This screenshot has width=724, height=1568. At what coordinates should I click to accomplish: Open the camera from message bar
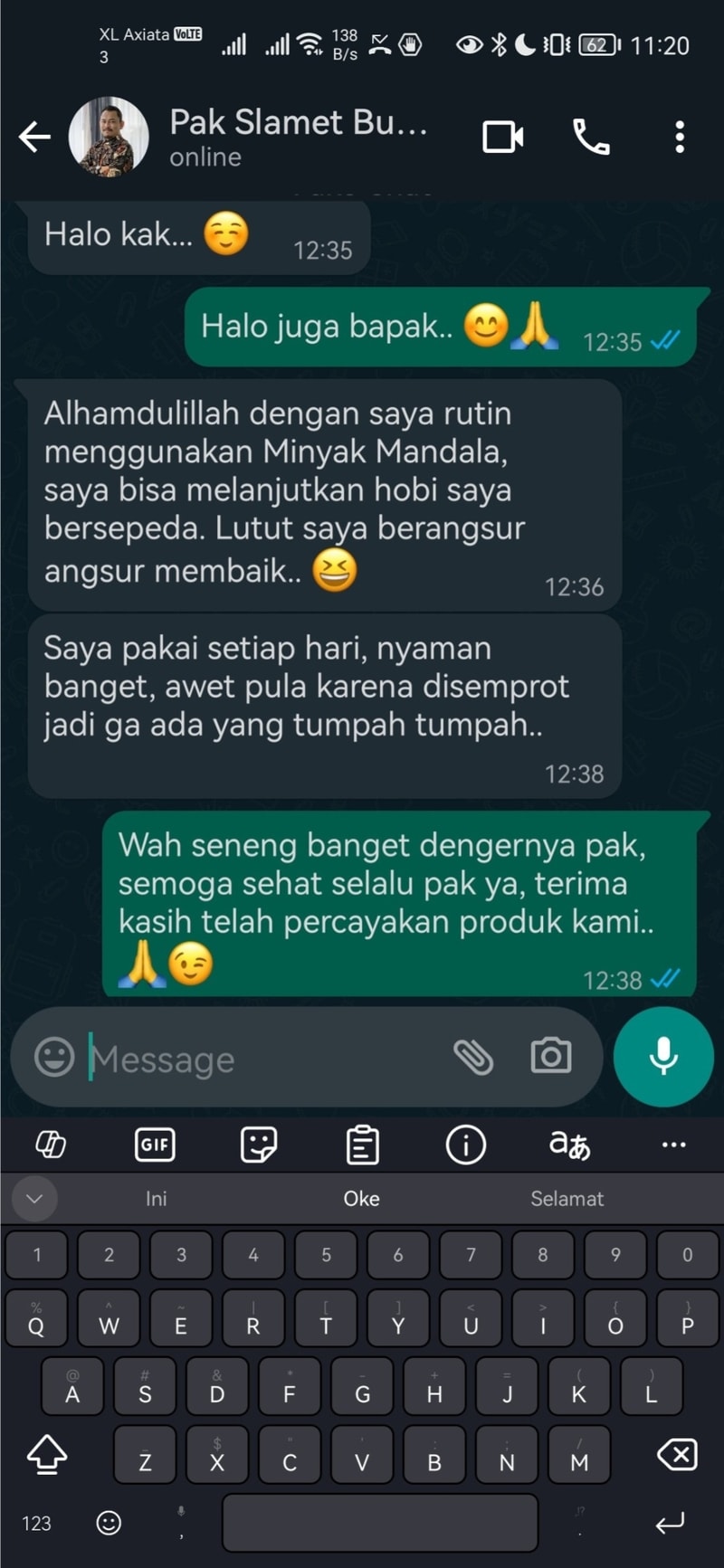click(550, 1056)
